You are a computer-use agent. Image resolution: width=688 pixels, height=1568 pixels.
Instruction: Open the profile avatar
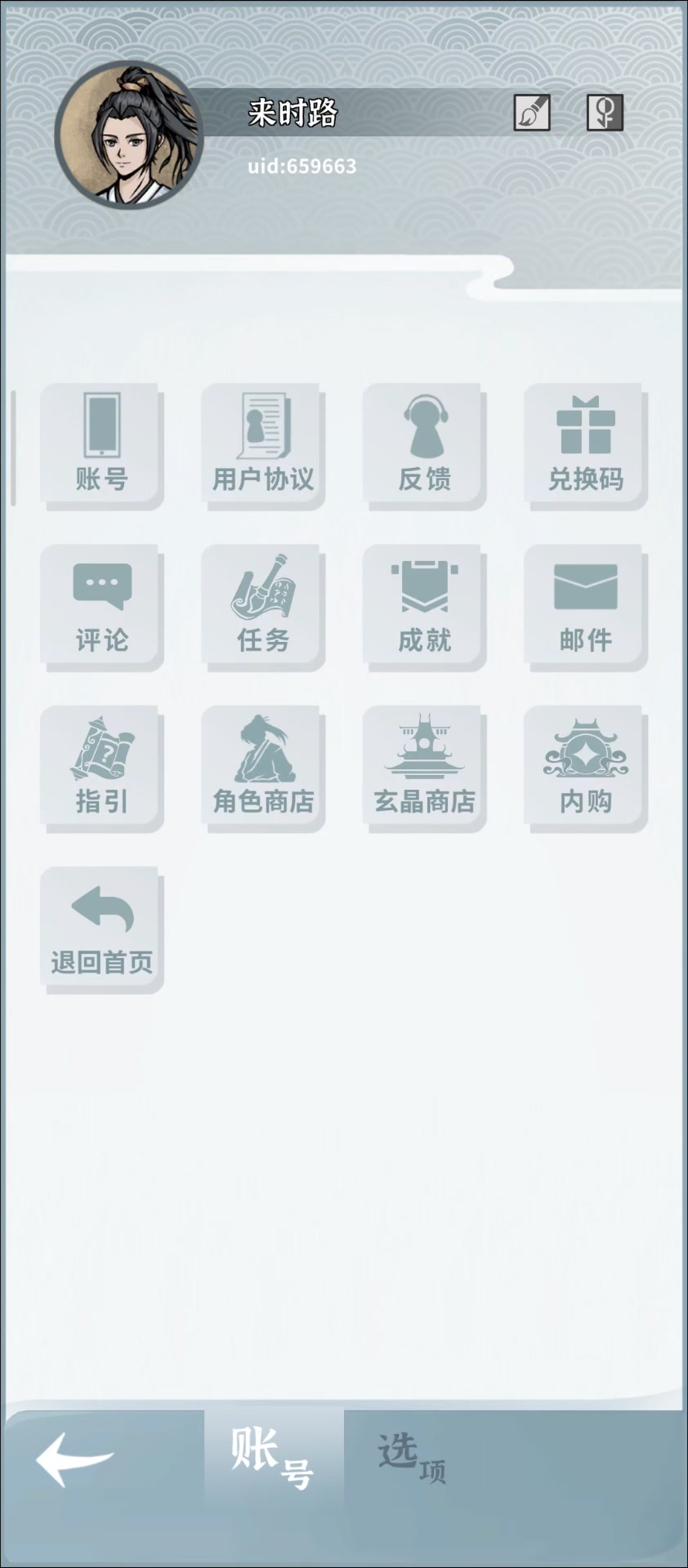[129, 135]
